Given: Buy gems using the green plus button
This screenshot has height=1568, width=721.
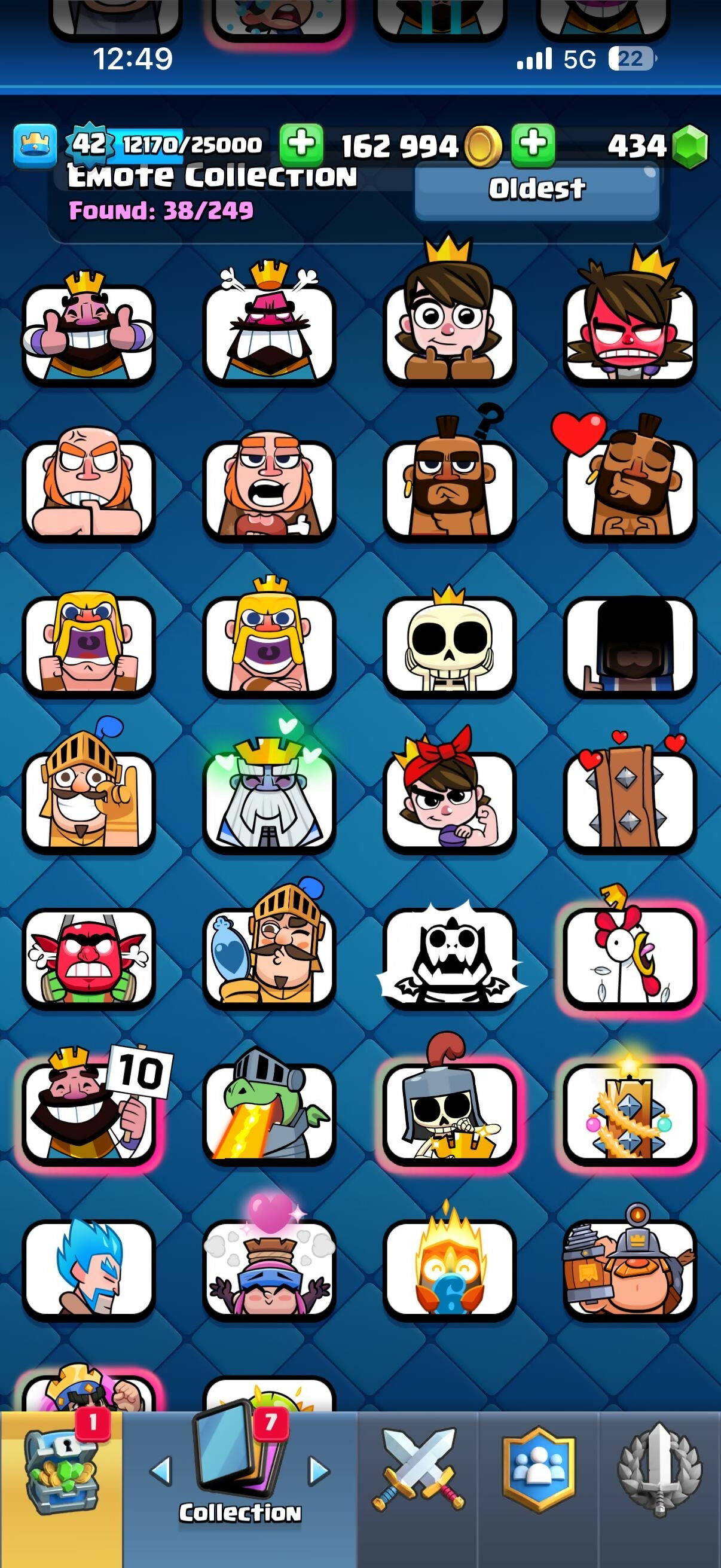Looking at the screenshot, I should coord(533,145).
